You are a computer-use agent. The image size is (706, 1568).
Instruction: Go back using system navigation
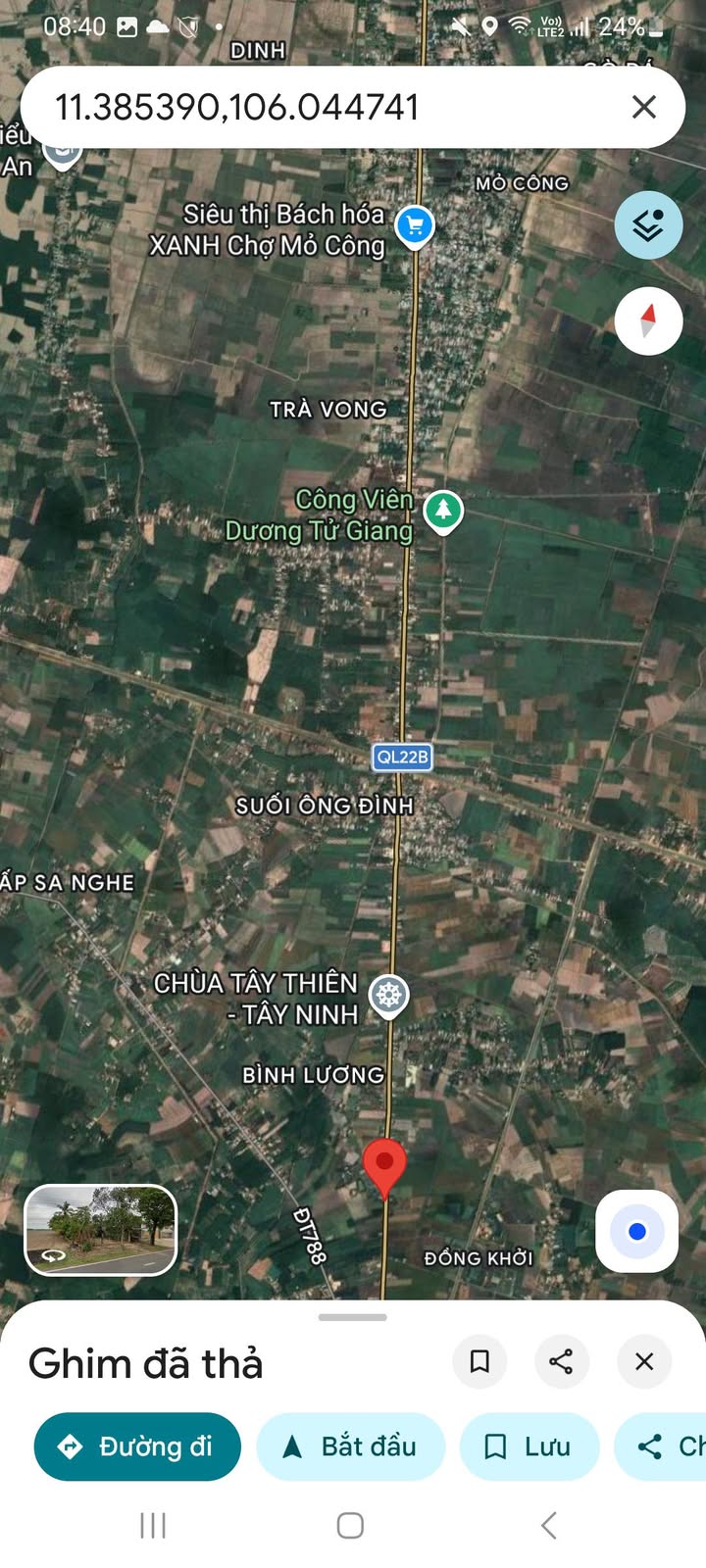coord(549,1525)
